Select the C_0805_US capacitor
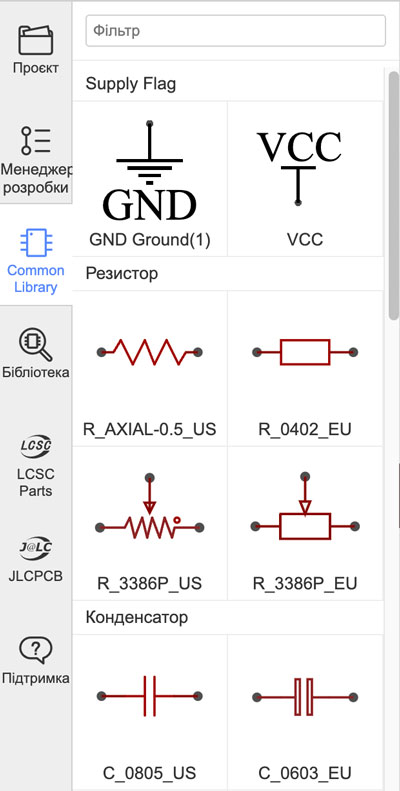 [x=150, y=712]
